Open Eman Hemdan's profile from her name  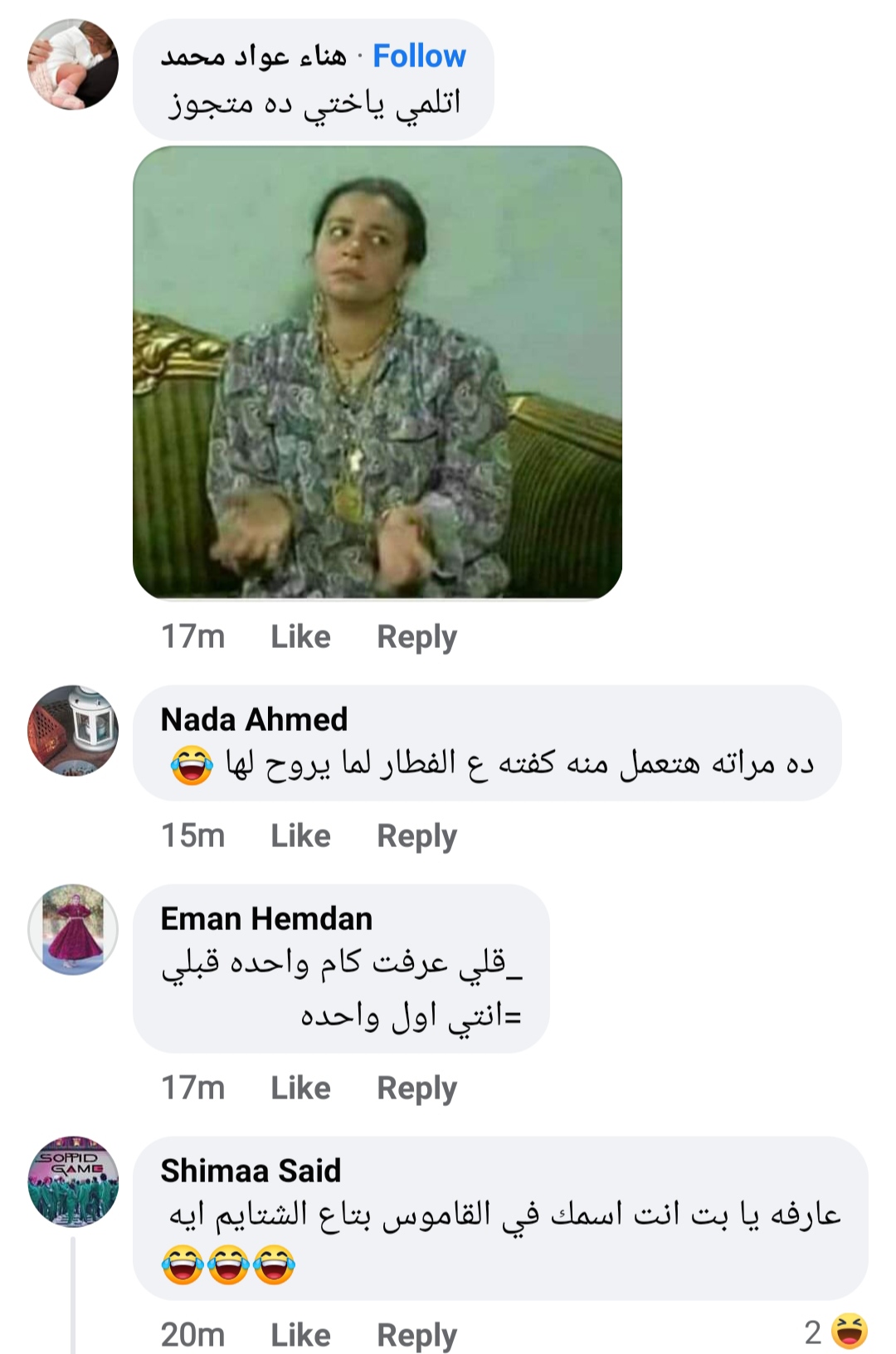pos(266,919)
